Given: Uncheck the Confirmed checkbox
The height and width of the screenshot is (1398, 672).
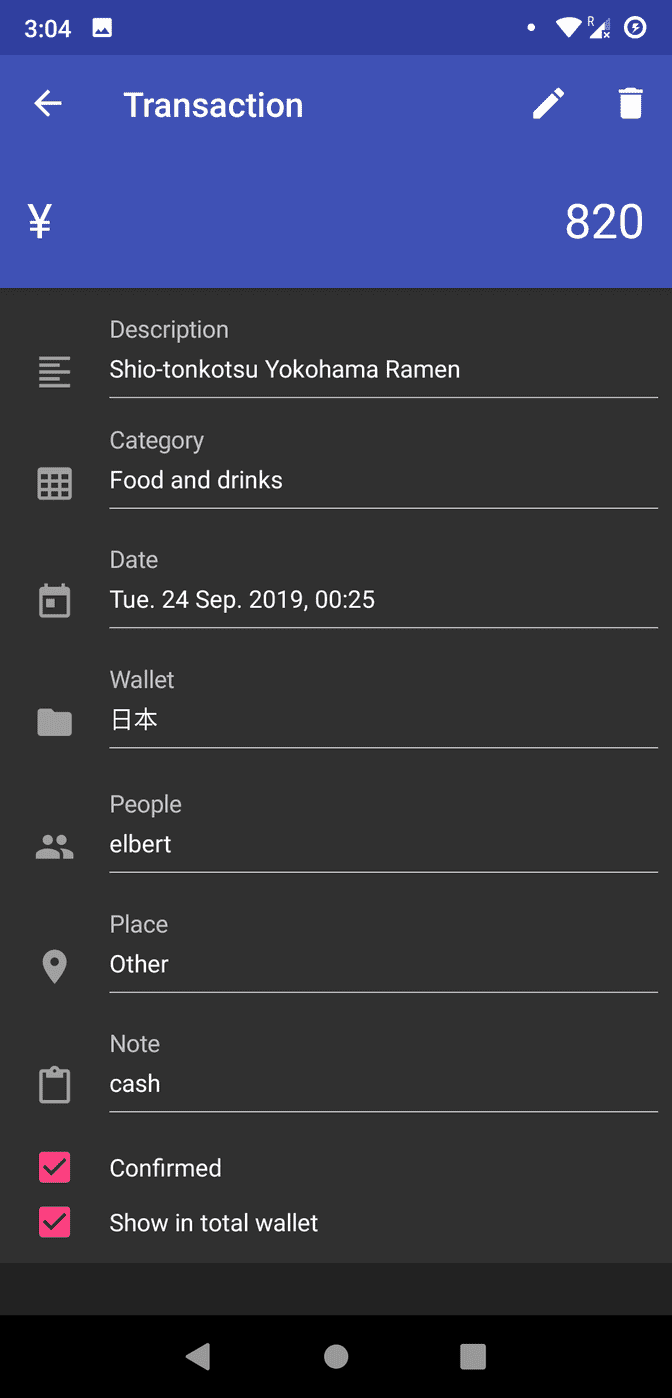Looking at the screenshot, I should click(x=54, y=1167).
